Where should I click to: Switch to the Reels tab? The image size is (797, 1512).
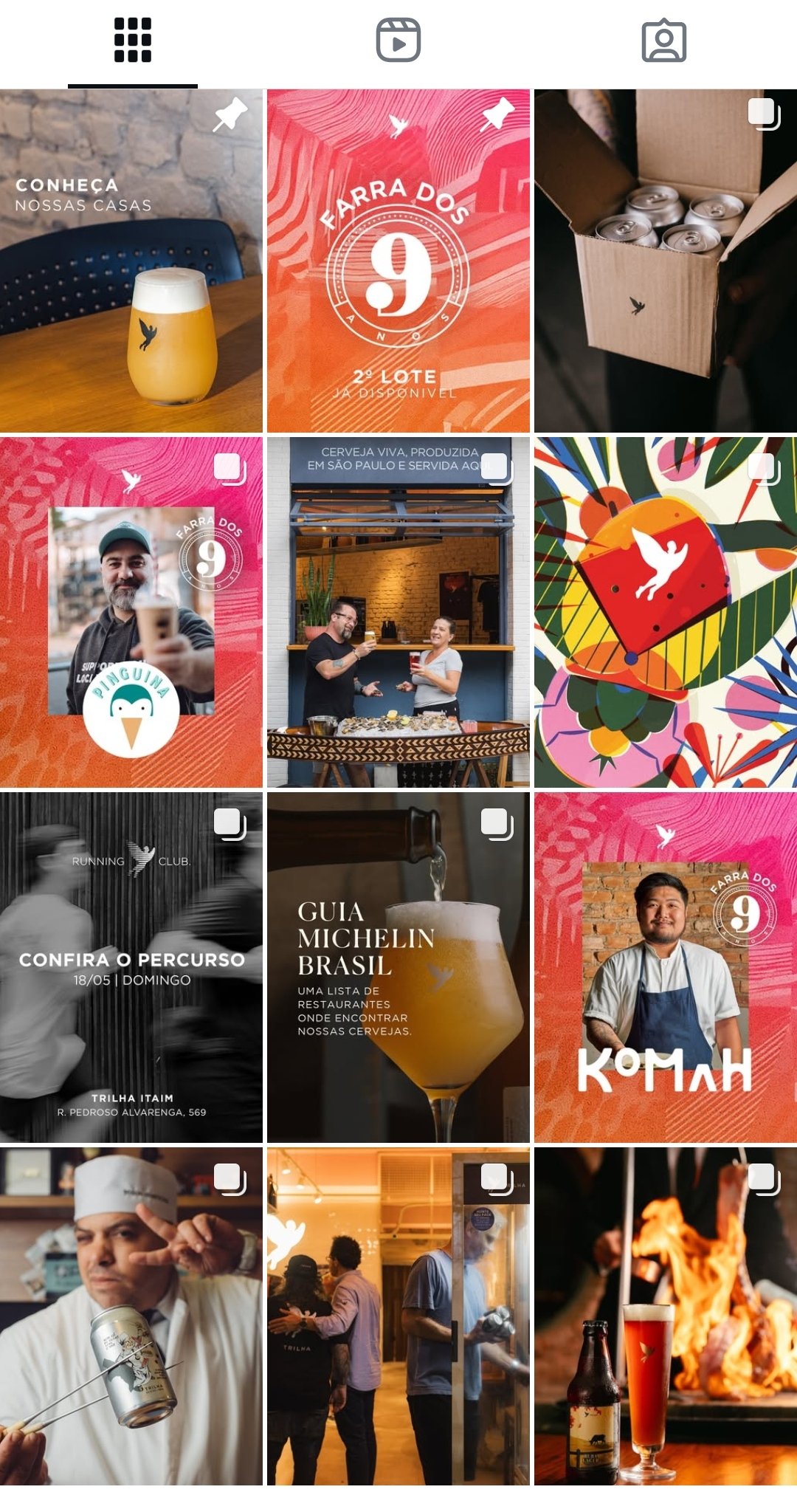click(x=398, y=41)
